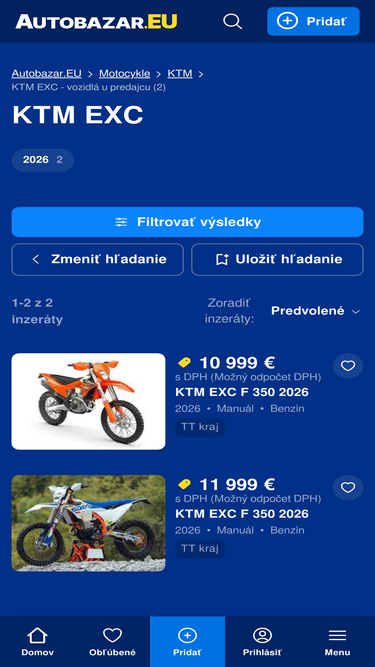Open the KTM breadcrumb link
Screen dimensions: 375x667
180,74
